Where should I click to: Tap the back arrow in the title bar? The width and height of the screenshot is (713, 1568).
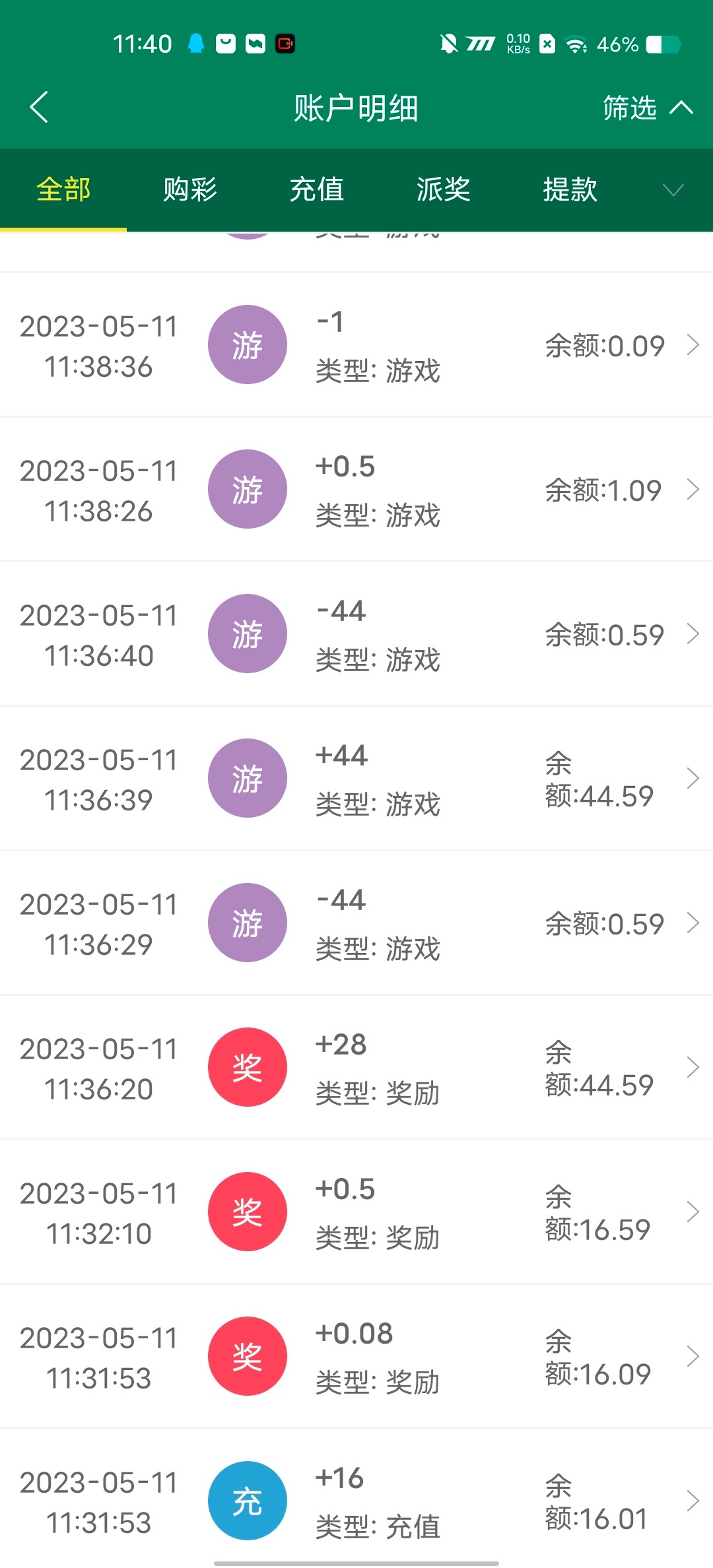pyautogui.click(x=38, y=108)
